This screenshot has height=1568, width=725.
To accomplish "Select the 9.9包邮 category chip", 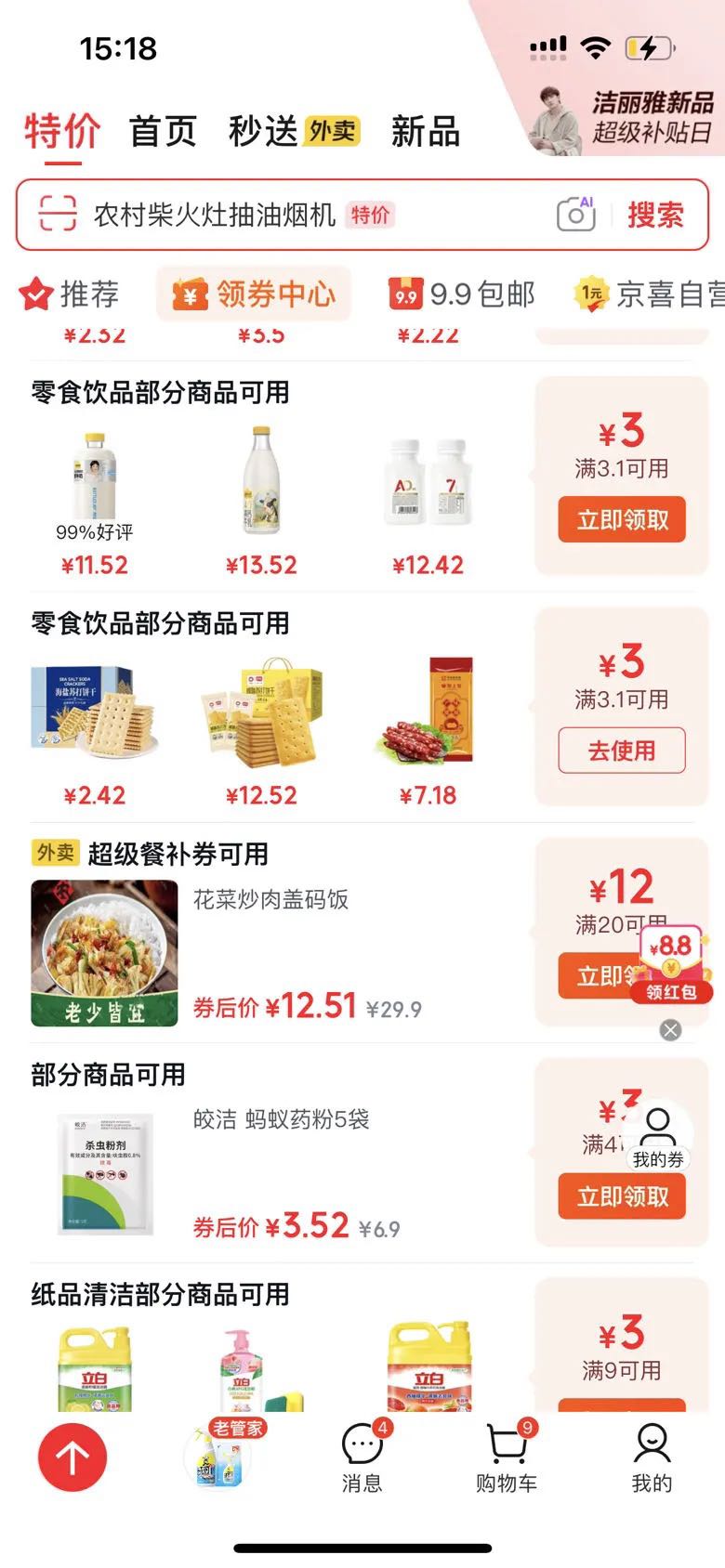I will click(462, 294).
